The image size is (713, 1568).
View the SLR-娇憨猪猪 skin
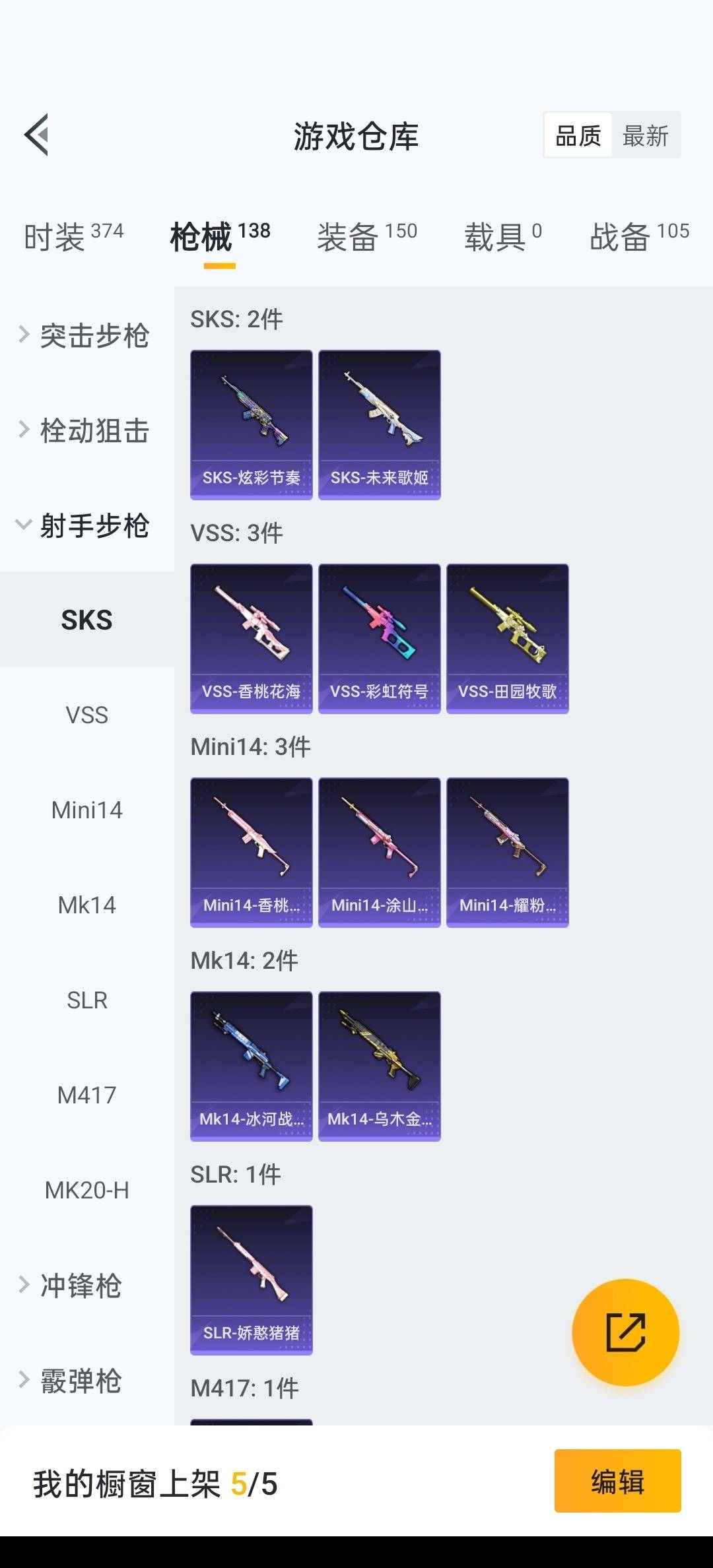coord(251,1280)
